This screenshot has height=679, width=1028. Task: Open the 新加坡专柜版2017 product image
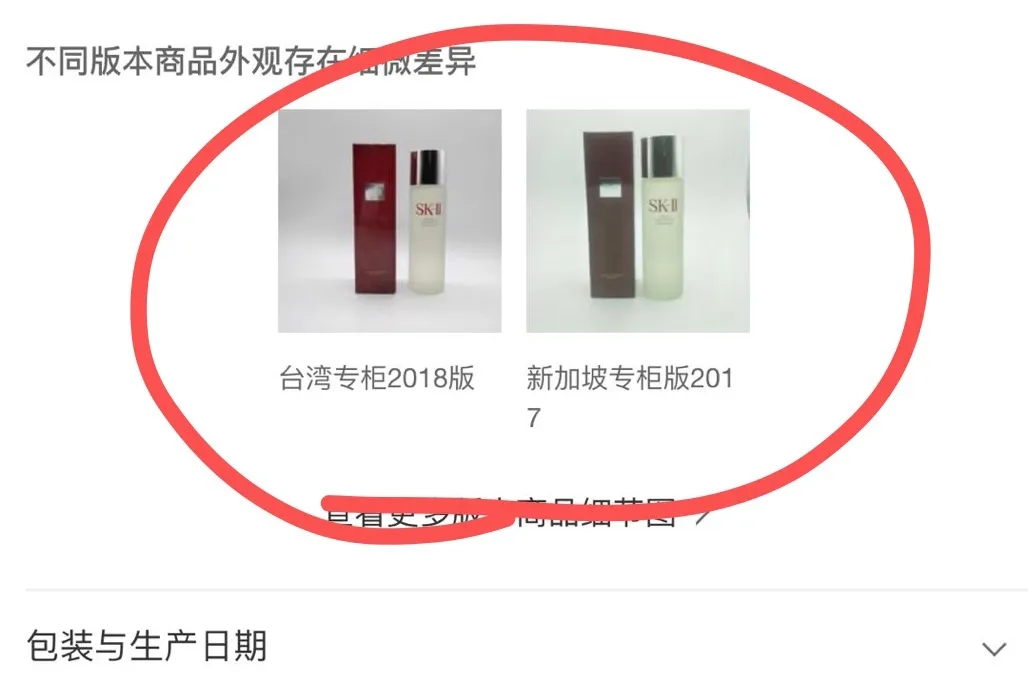(637, 220)
